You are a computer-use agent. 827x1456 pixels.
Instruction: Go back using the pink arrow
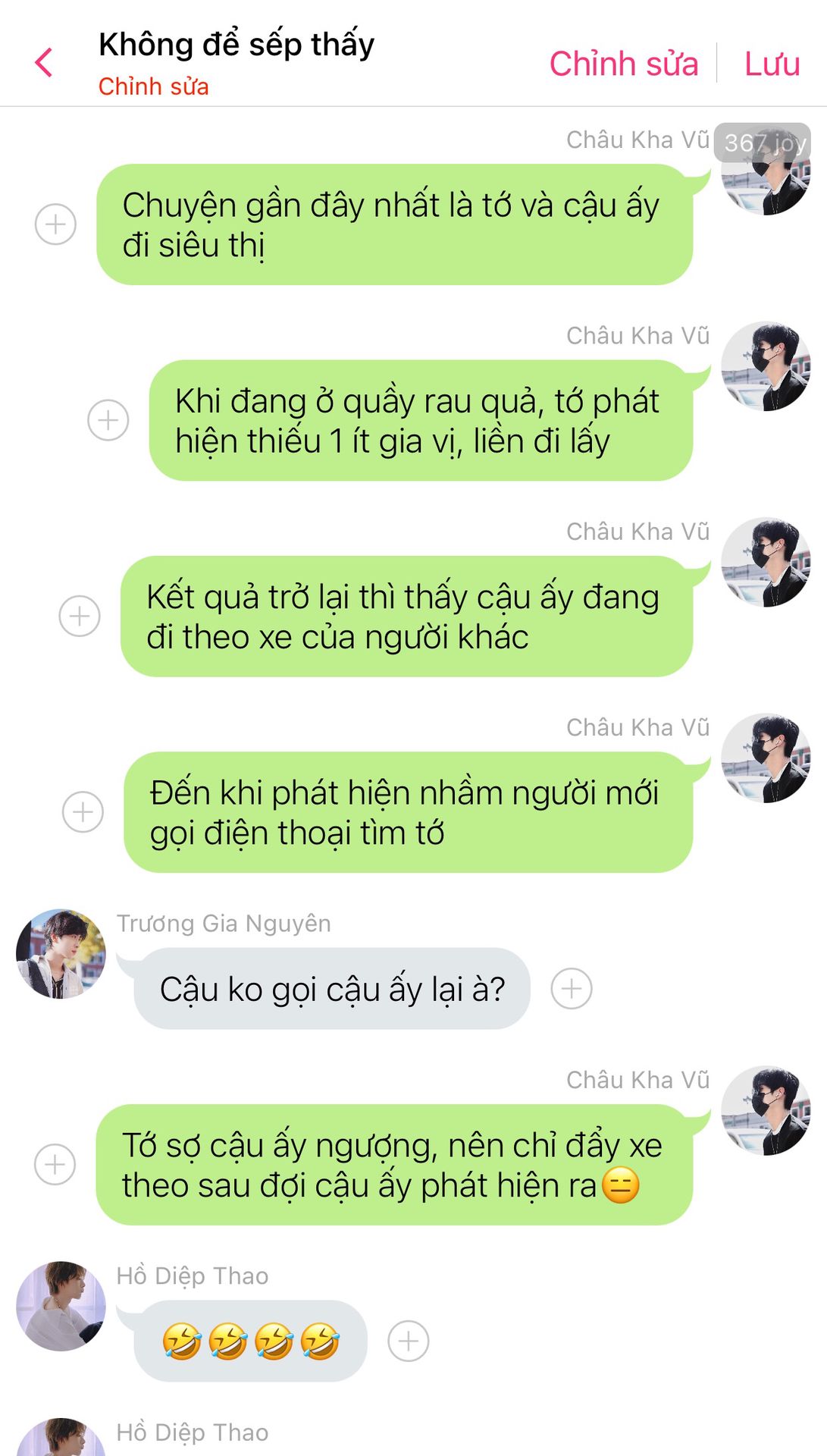(44, 62)
